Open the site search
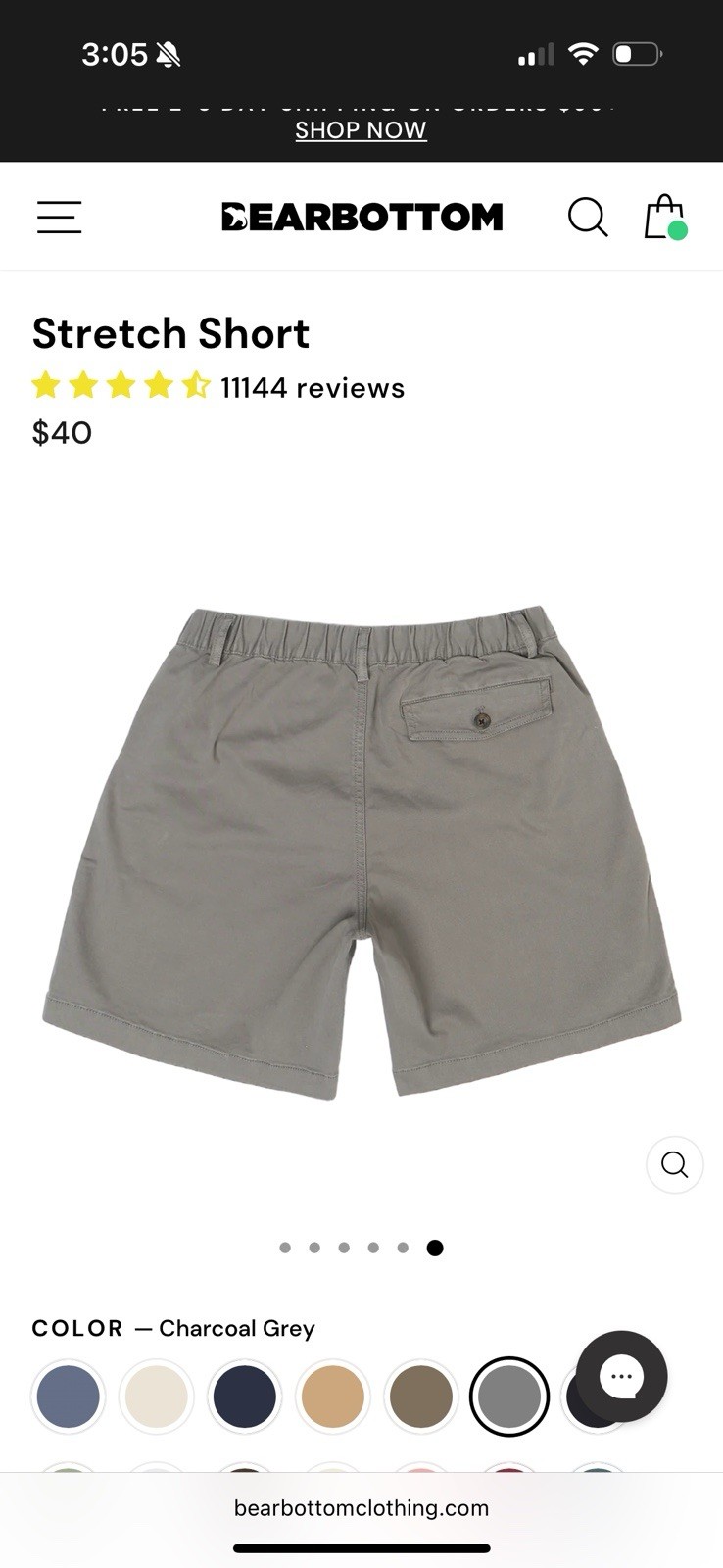This screenshot has height=1568, width=723. pos(588,217)
